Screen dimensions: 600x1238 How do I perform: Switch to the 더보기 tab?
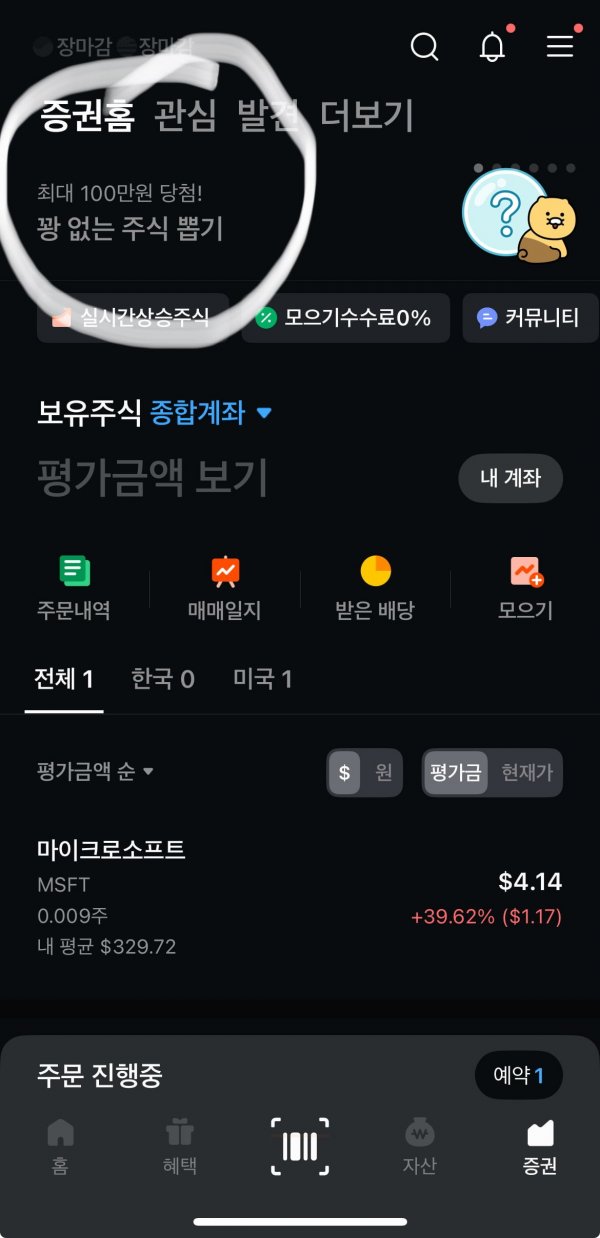tap(367, 116)
